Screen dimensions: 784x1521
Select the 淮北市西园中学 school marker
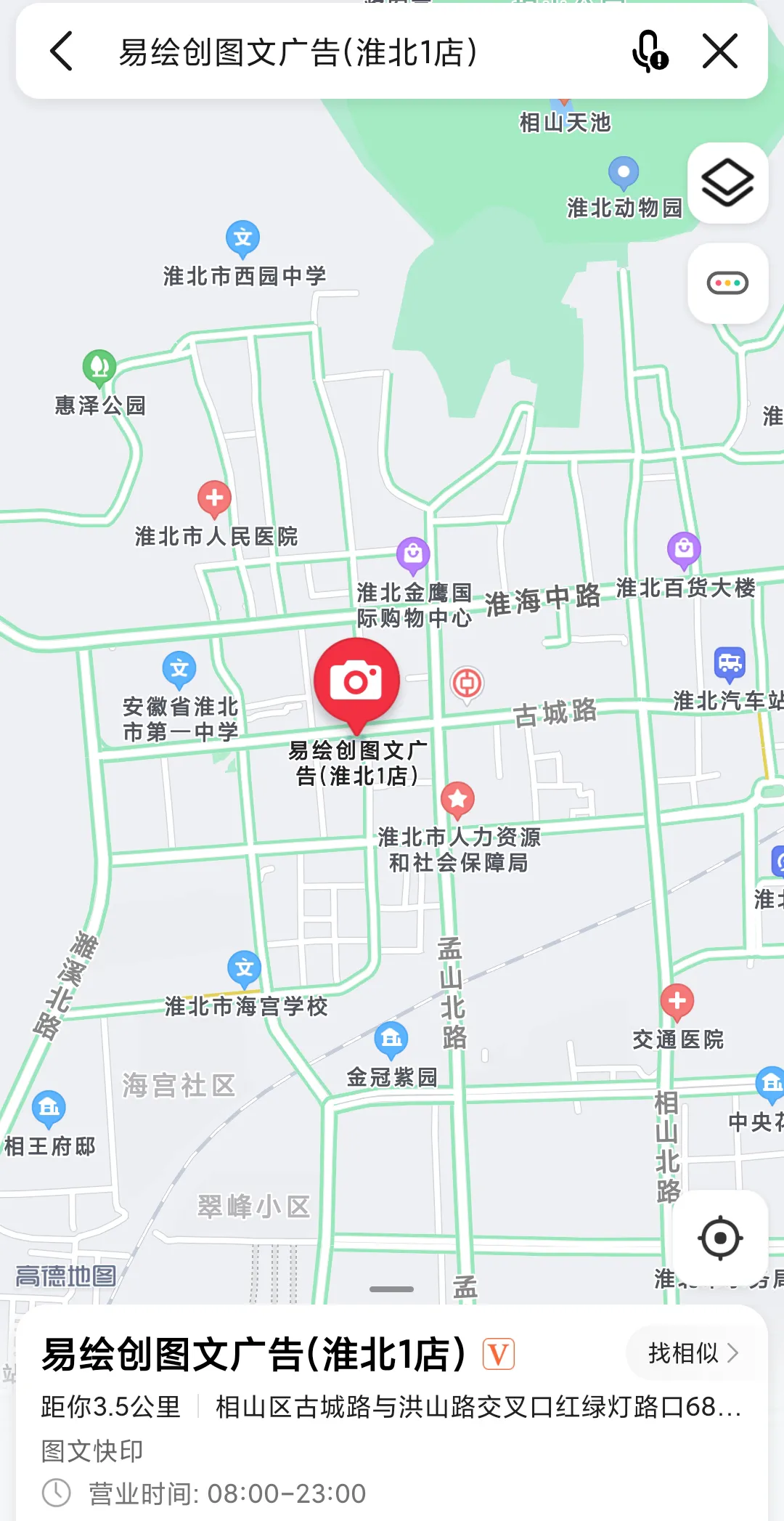click(x=242, y=240)
